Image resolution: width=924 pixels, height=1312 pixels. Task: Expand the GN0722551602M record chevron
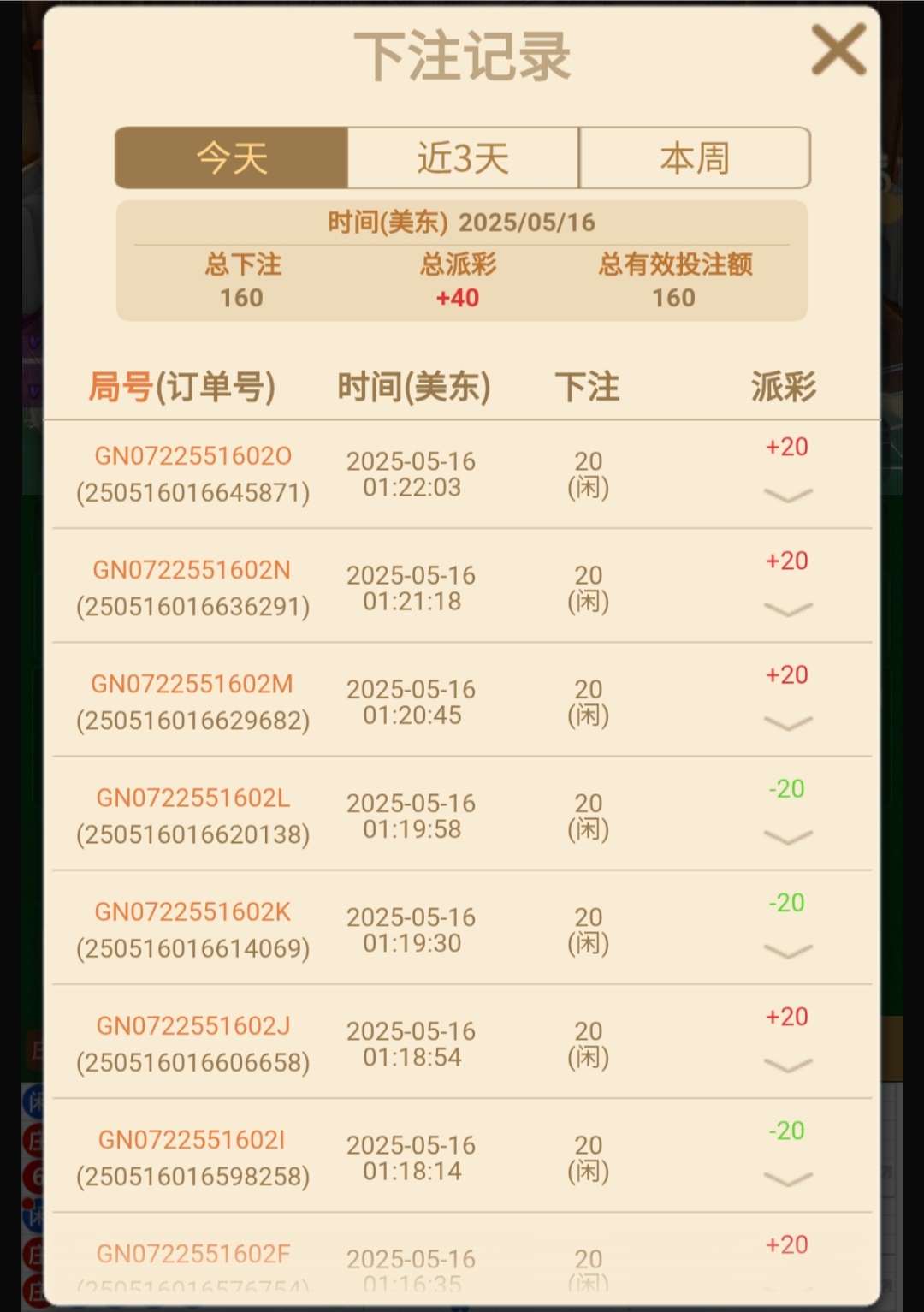[787, 723]
